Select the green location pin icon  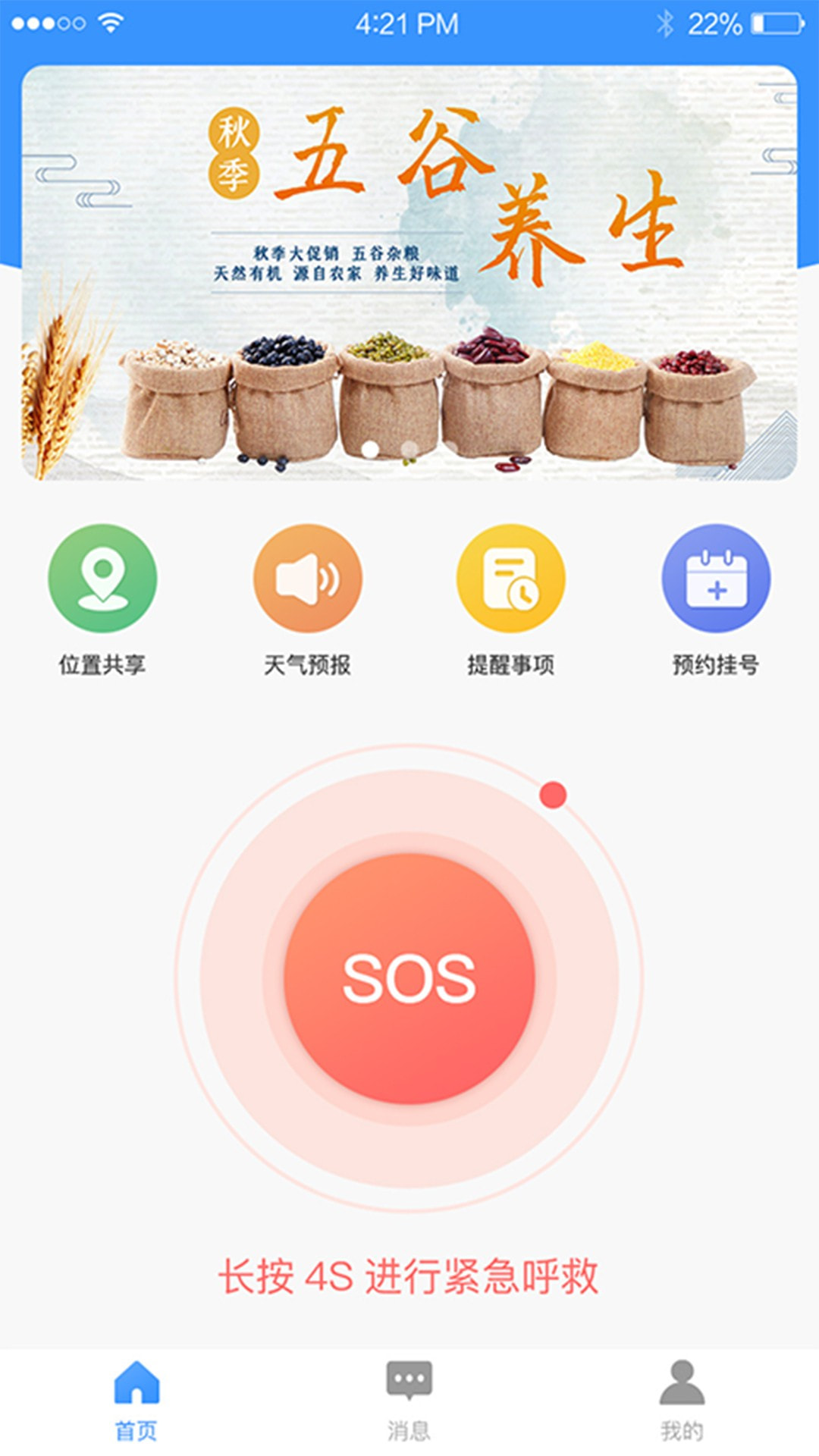point(103,580)
